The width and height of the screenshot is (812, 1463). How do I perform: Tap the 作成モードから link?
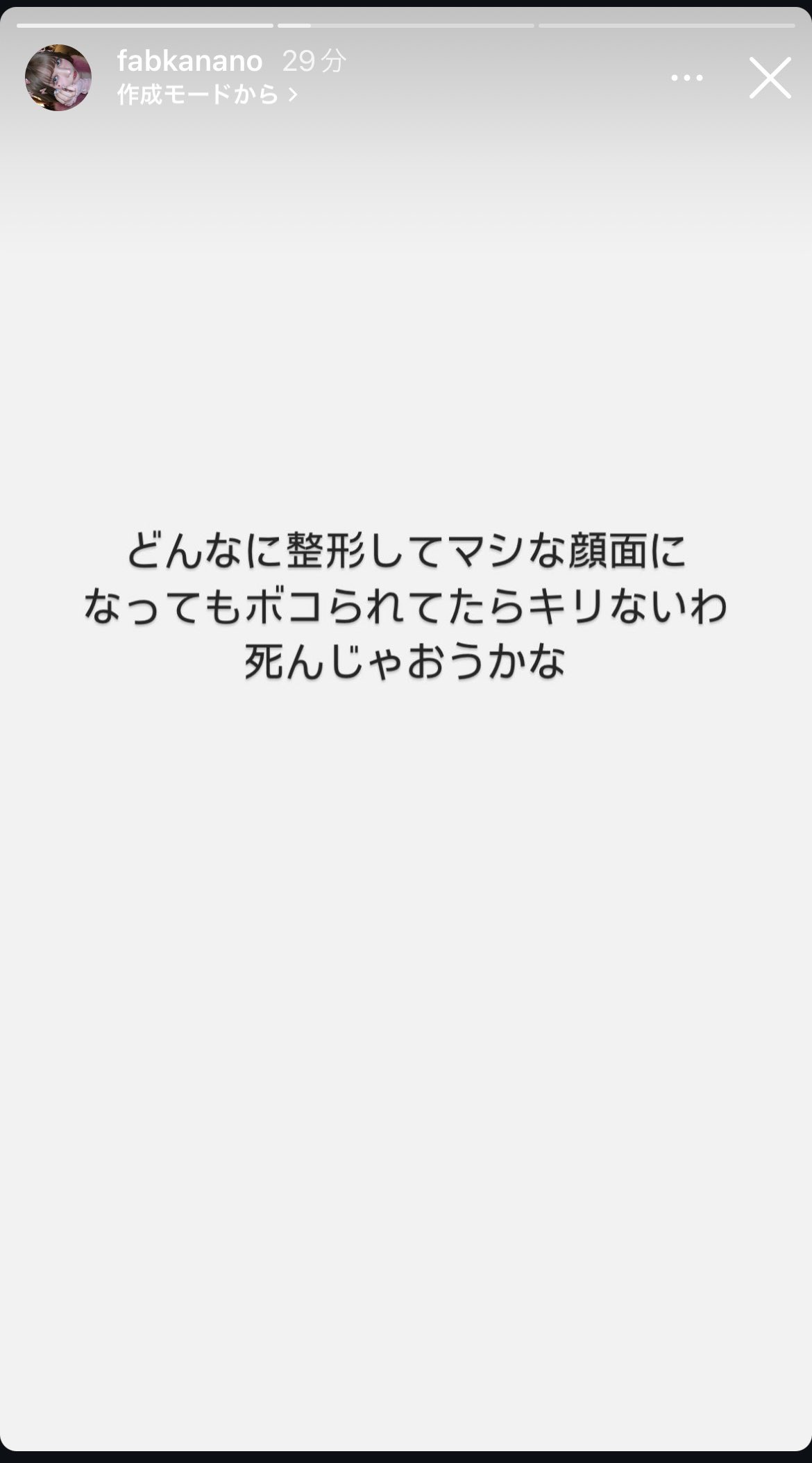pos(207,94)
